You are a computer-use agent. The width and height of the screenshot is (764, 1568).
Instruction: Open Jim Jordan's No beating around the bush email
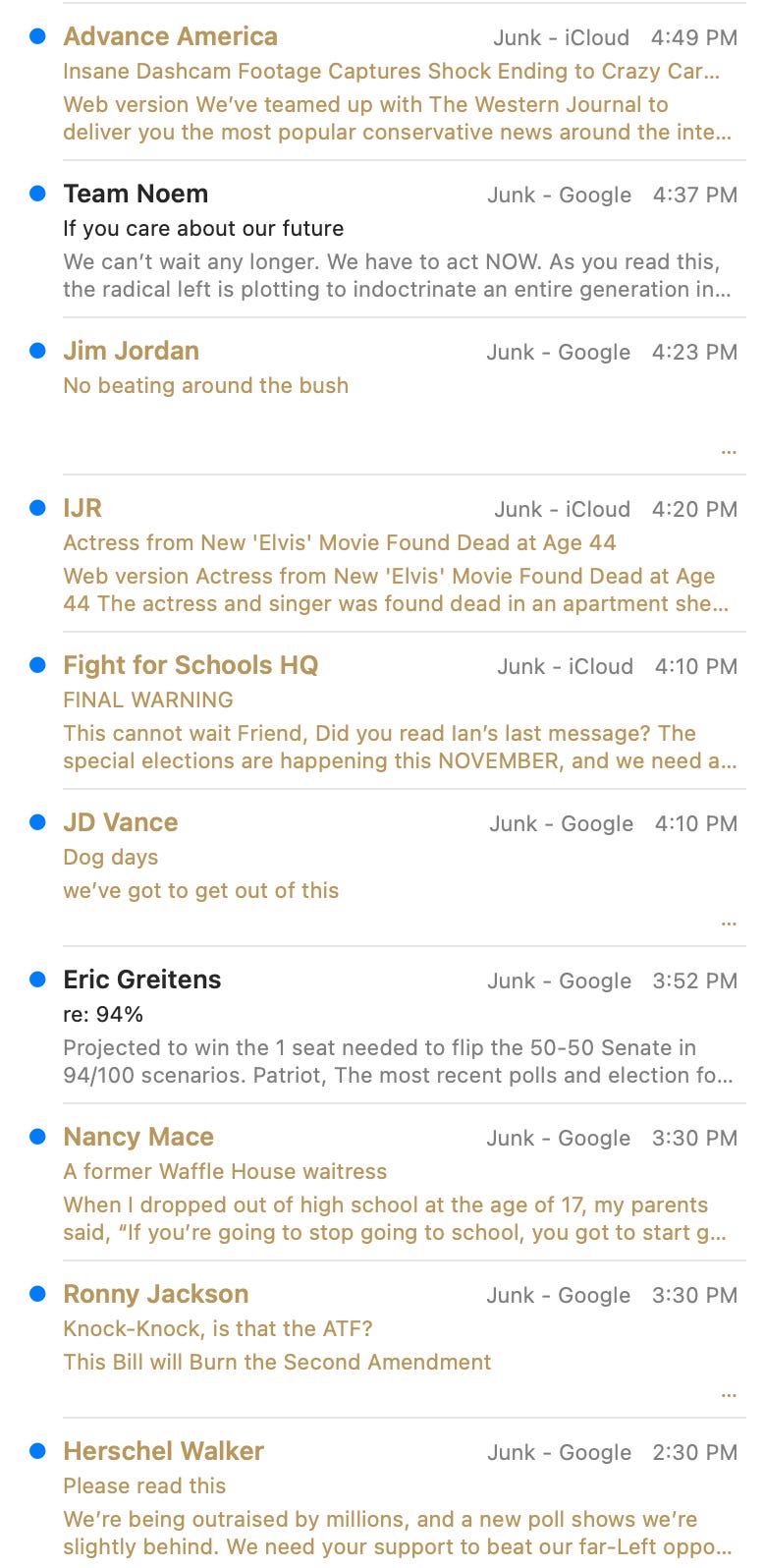pos(393,393)
